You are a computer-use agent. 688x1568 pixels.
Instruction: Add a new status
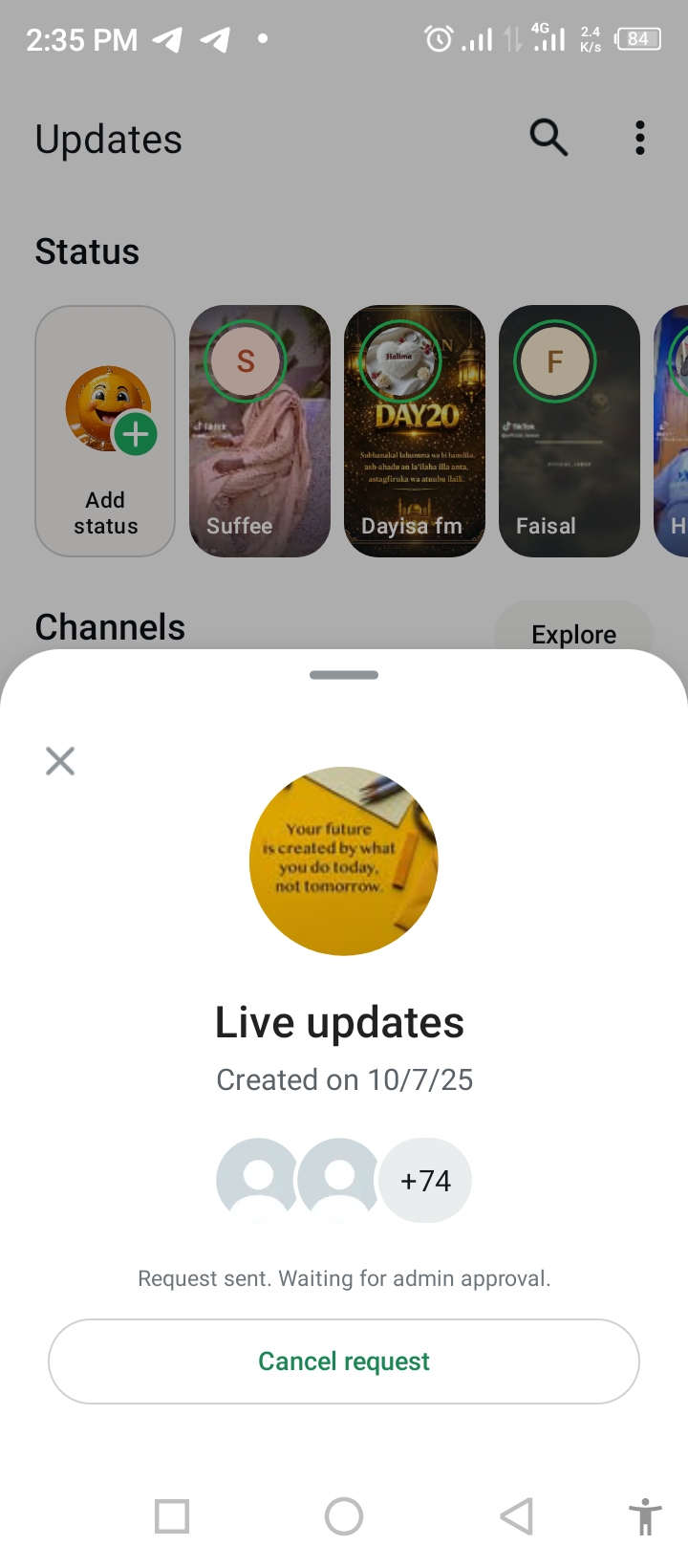point(105,431)
